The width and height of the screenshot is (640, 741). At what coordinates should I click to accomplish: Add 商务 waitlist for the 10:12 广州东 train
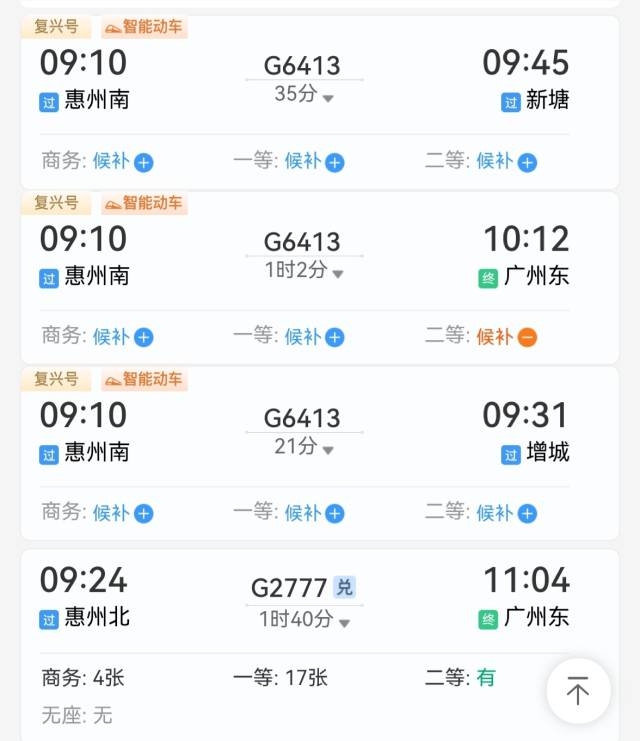[143, 337]
